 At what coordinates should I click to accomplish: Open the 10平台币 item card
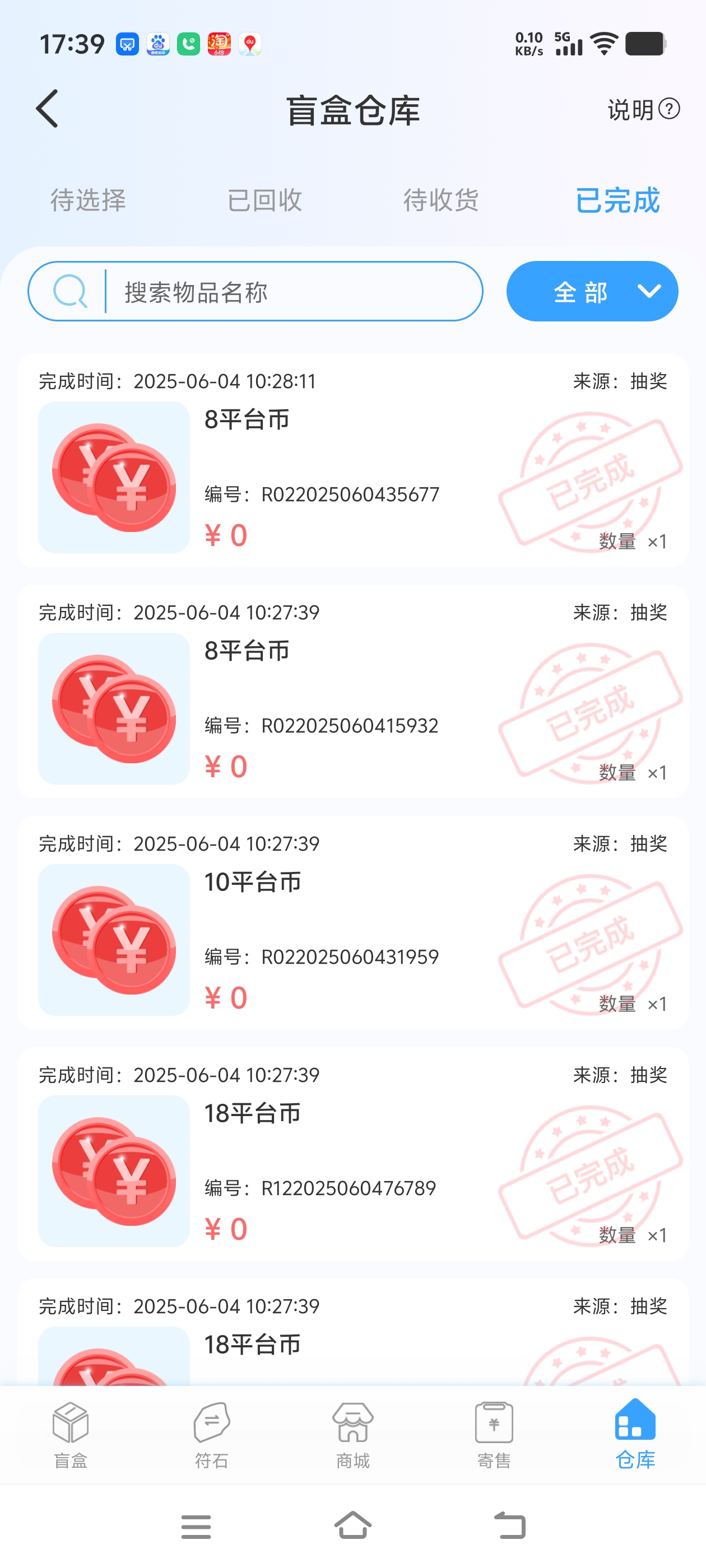click(x=352, y=924)
